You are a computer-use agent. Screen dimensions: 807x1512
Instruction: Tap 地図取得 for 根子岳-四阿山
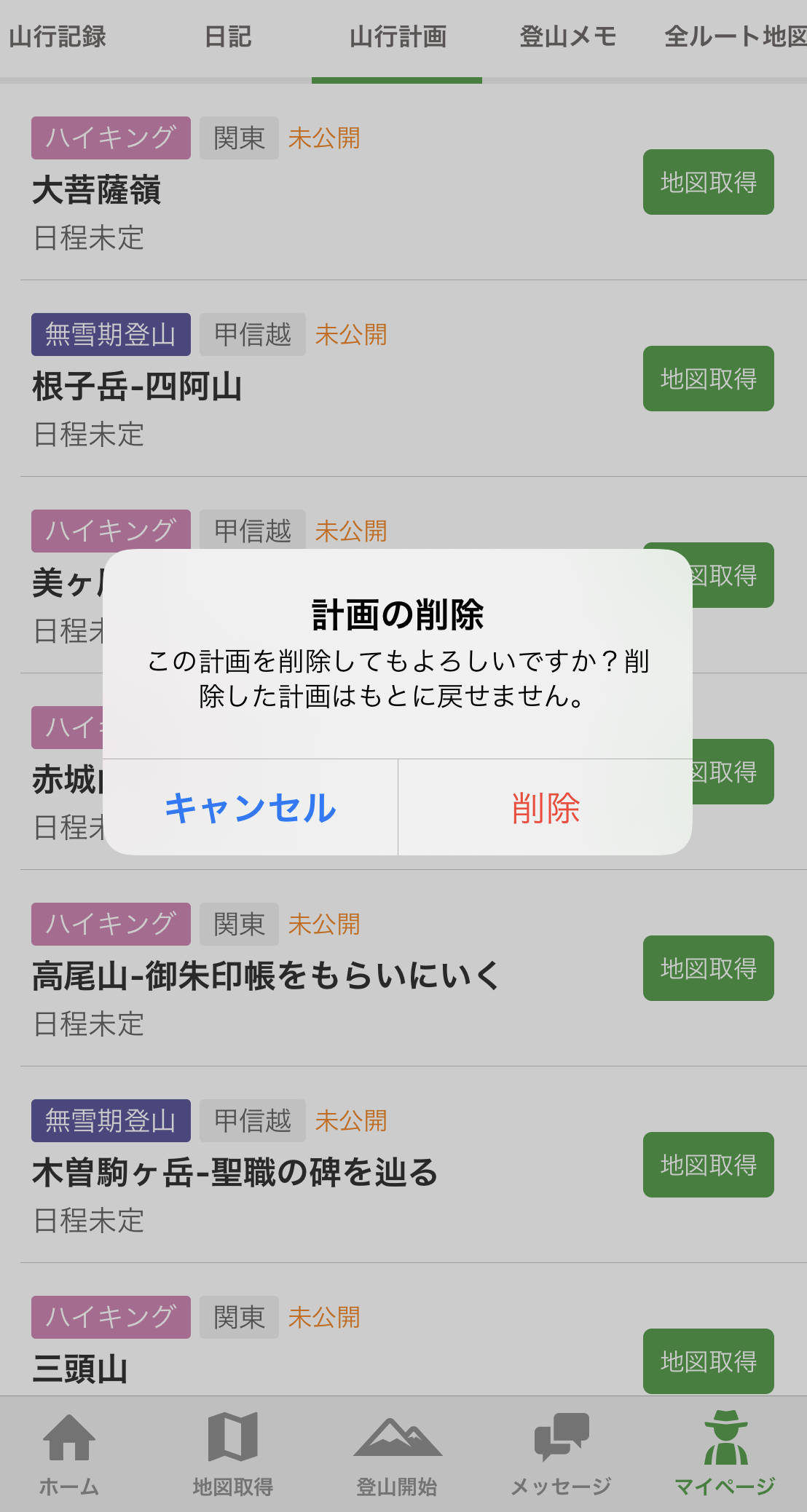pyautogui.click(x=709, y=379)
